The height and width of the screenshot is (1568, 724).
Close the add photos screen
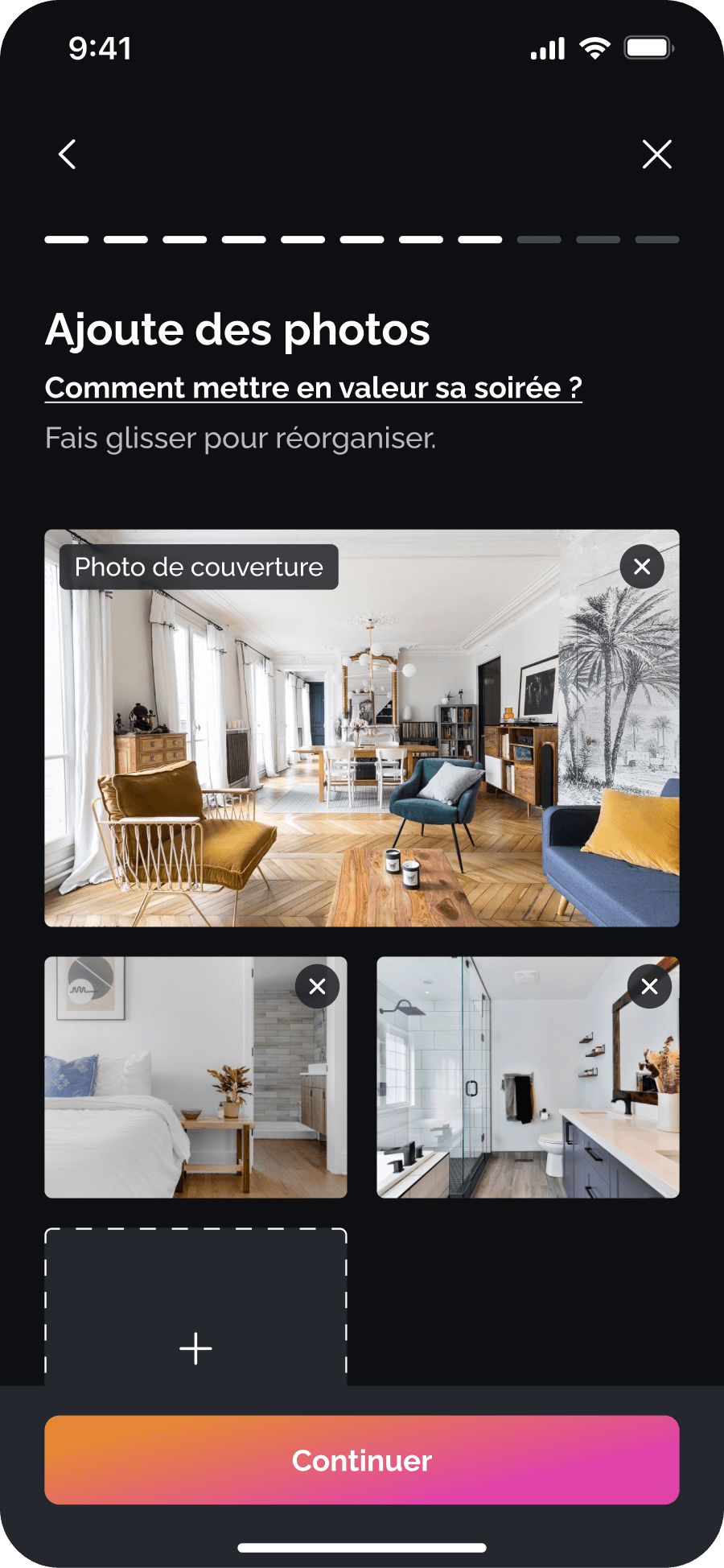[x=656, y=154]
